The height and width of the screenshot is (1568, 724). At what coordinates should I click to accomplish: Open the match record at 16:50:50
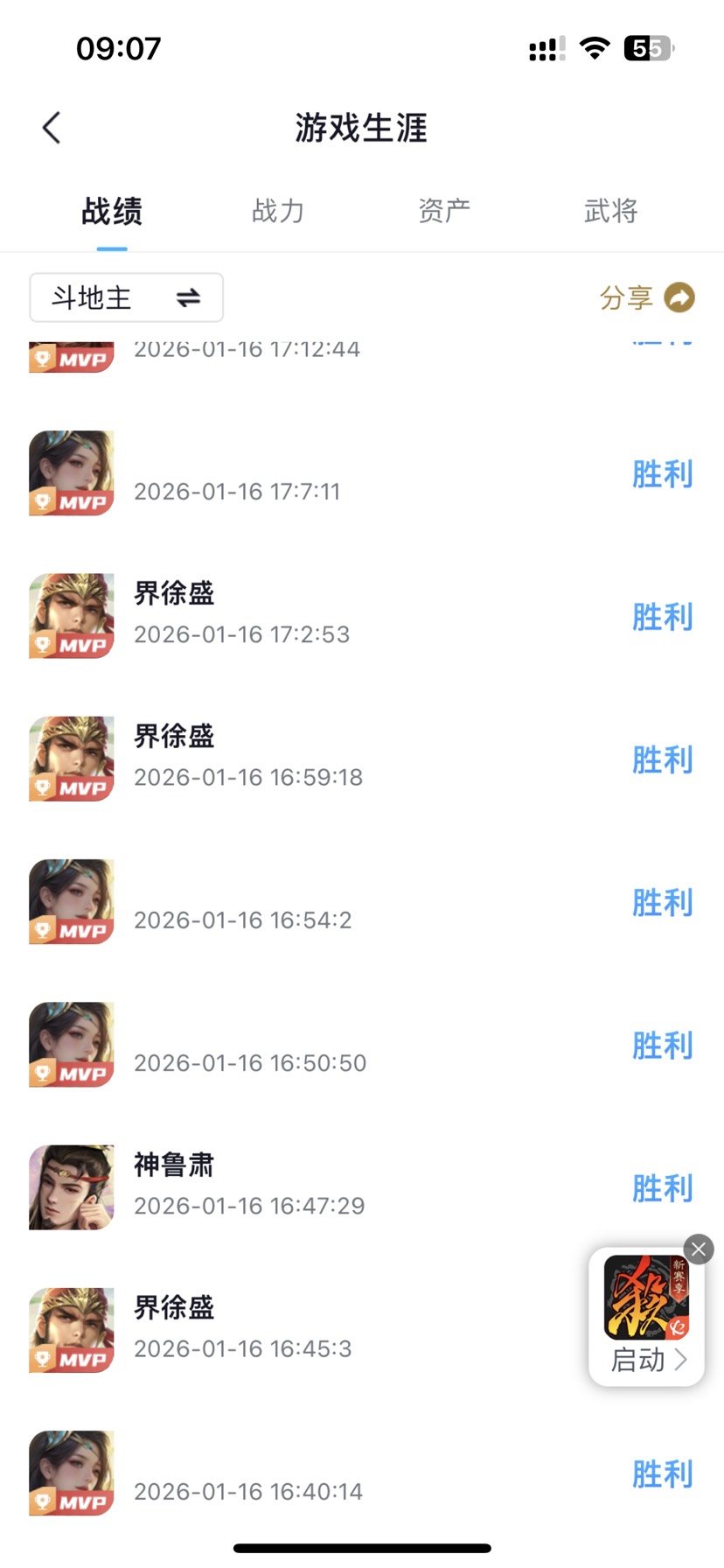[x=361, y=1045]
